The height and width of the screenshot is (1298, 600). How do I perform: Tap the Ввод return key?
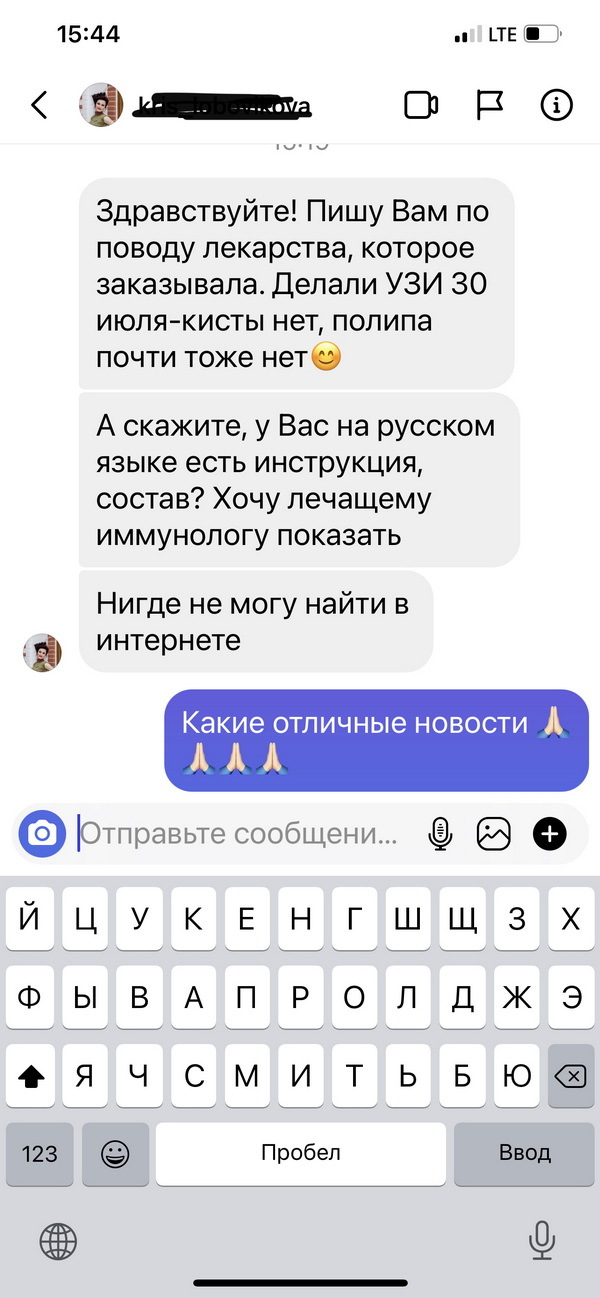coord(524,1153)
